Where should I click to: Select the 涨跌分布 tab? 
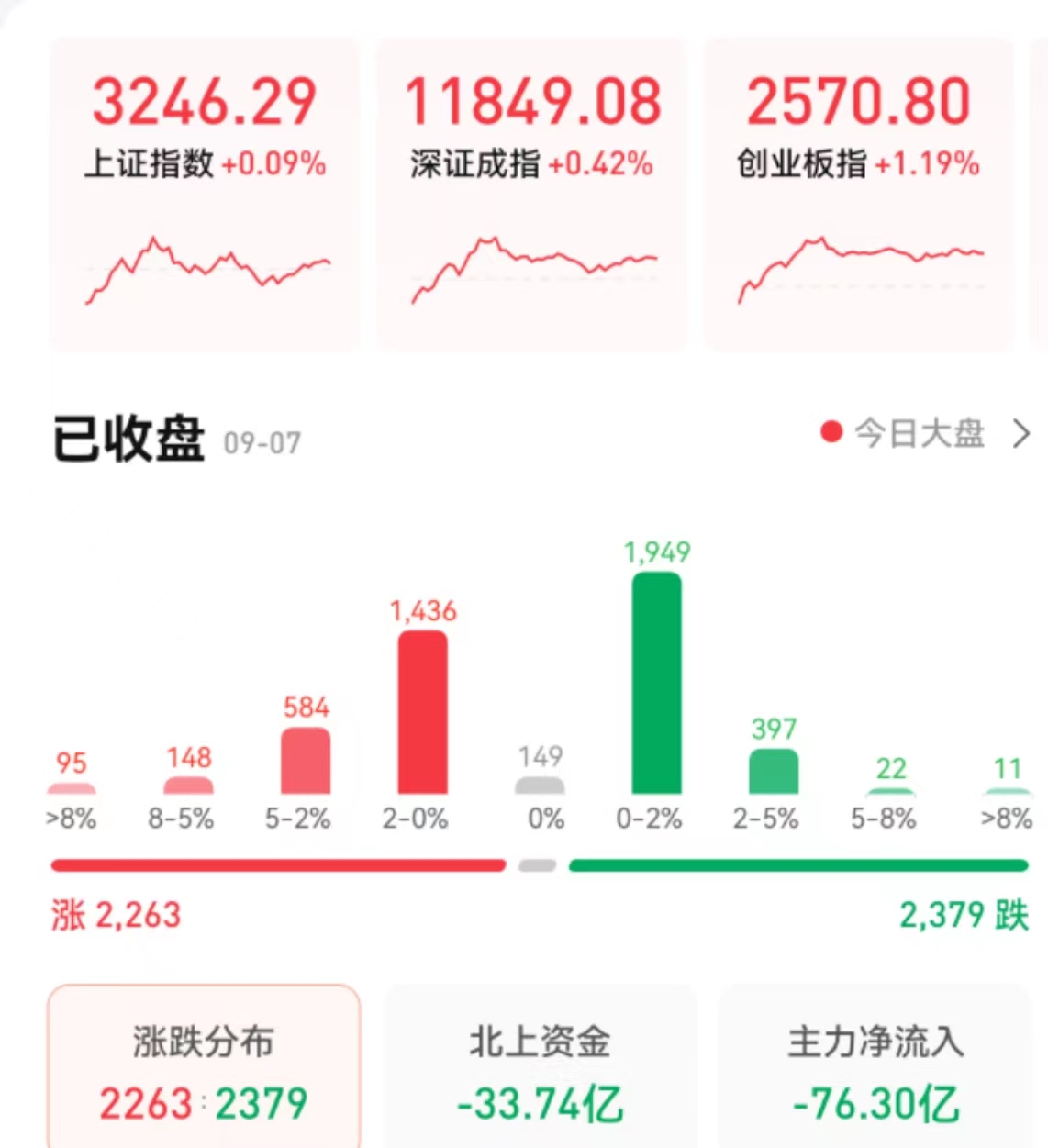point(204,1069)
